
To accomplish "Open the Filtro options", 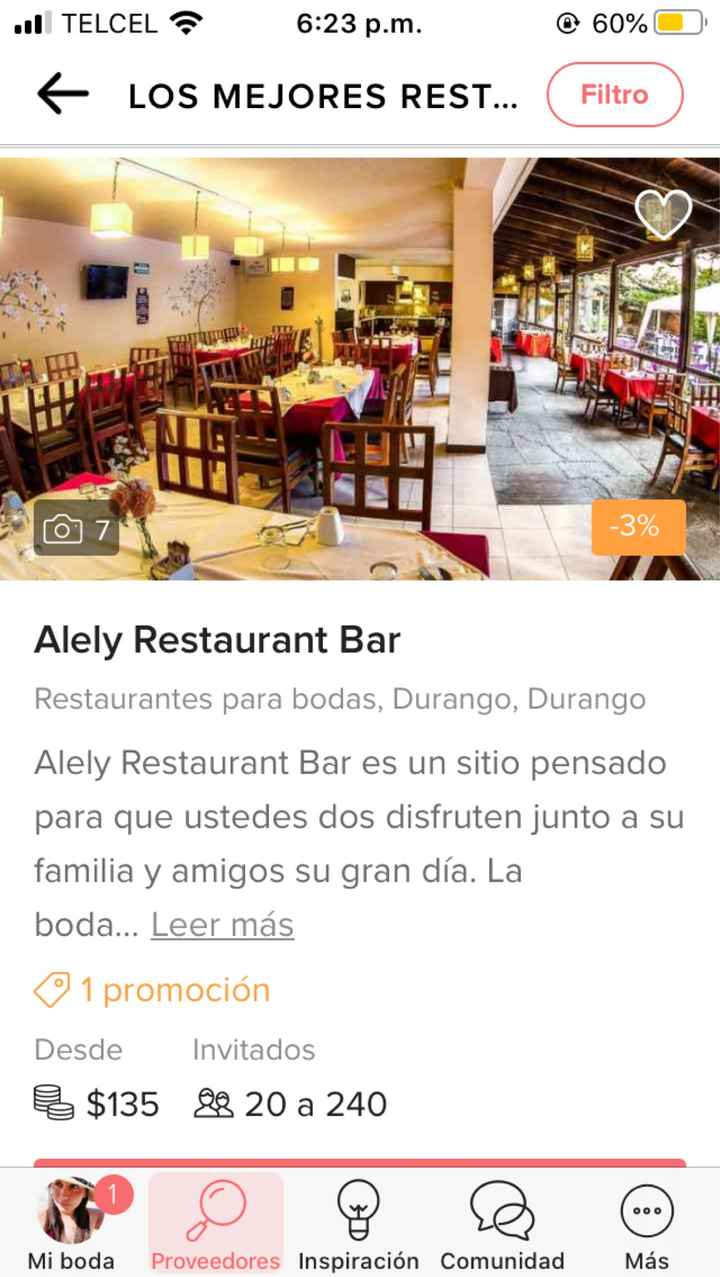I will [615, 95].
